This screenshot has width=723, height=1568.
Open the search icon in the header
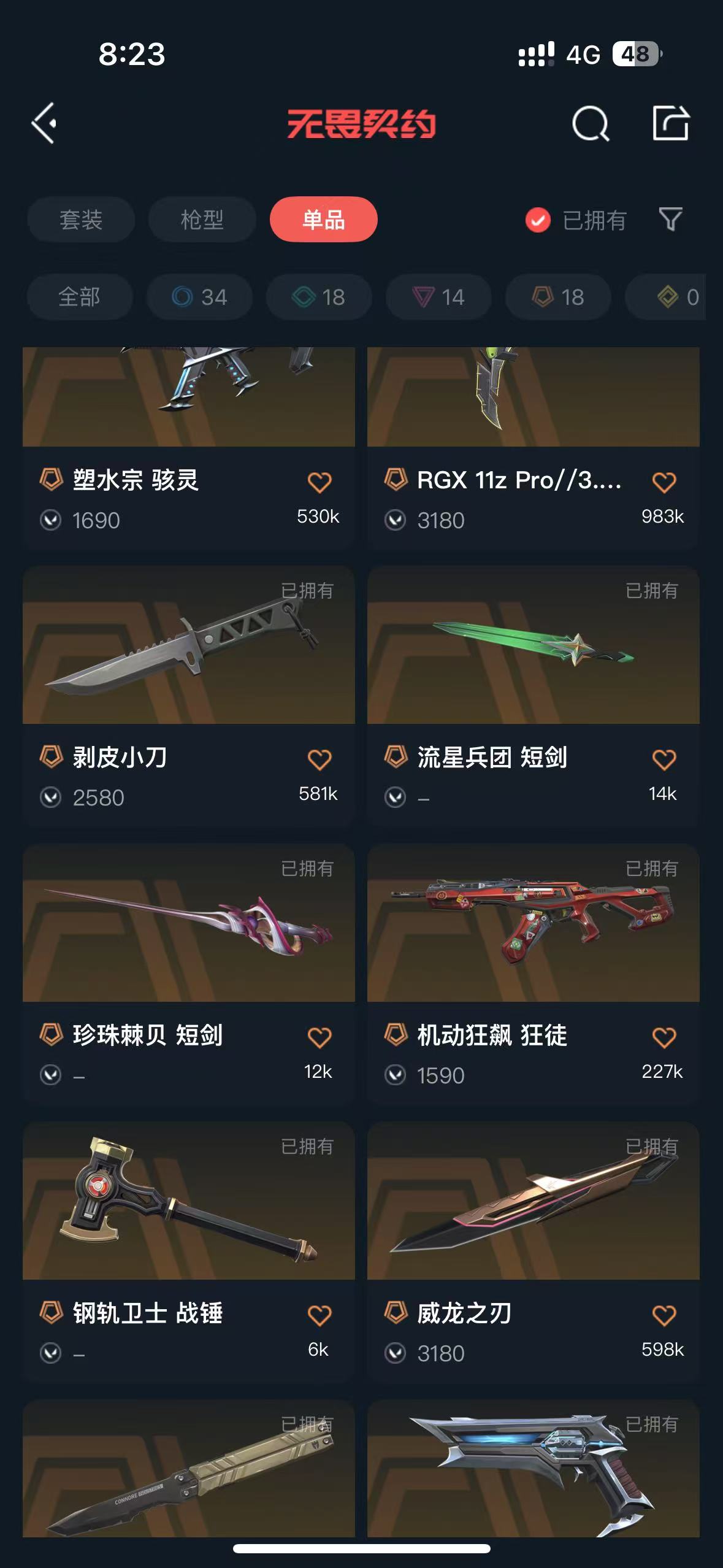590,123
